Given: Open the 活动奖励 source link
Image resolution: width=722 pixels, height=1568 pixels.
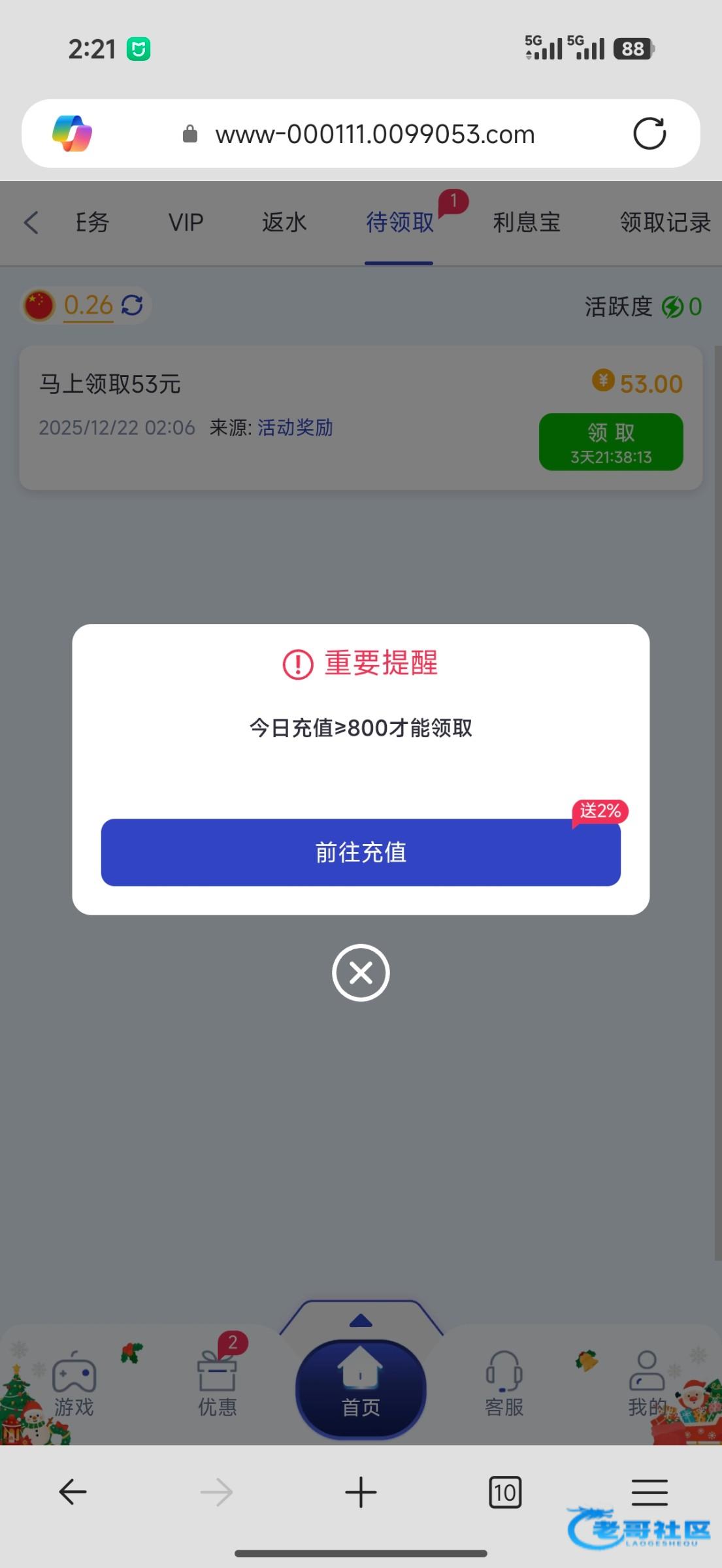Looking at the screenshot, I should pyautogui.click(x=295, y=428).
